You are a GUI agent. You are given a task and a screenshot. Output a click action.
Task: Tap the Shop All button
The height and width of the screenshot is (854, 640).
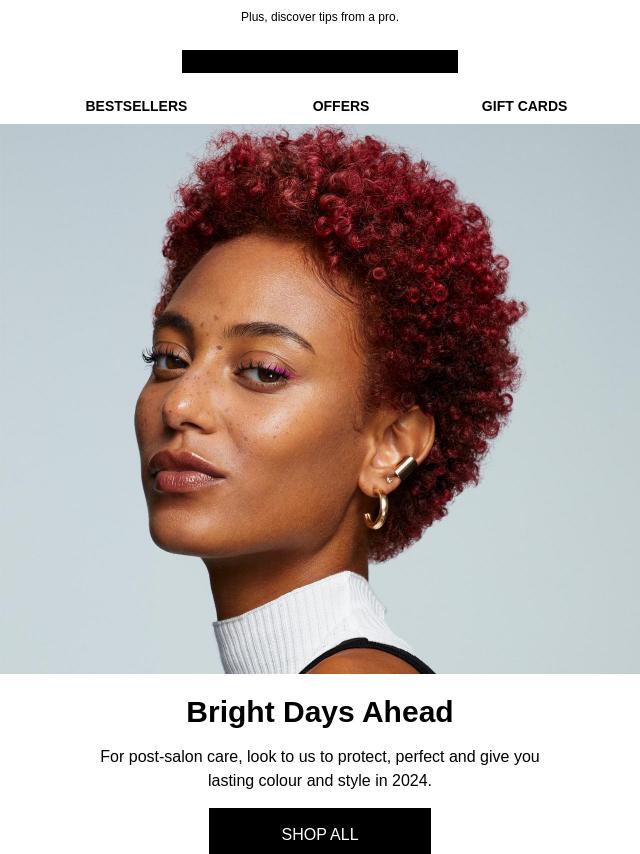[x=320, y=832]
